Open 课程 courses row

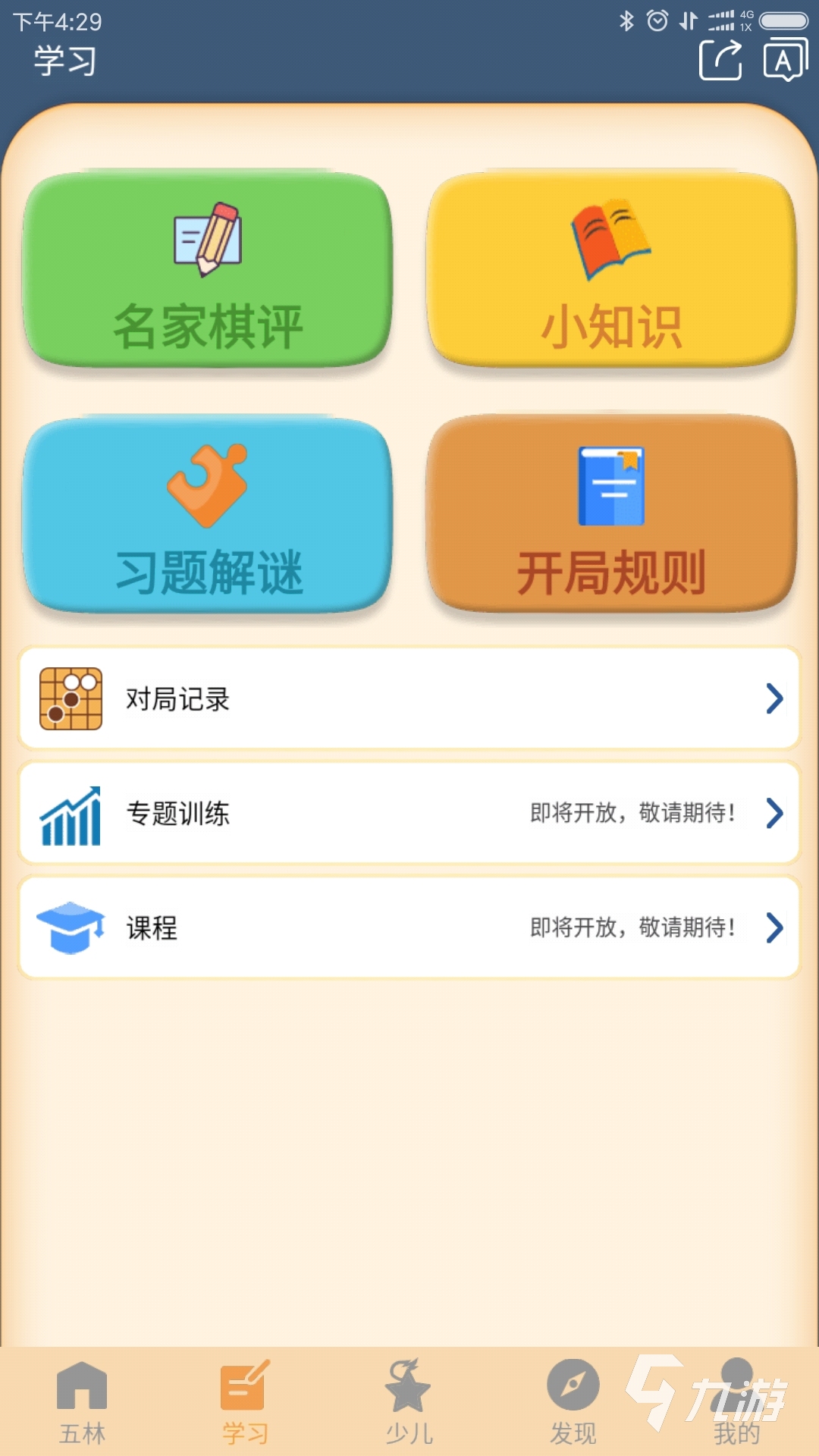pos(409,927)
